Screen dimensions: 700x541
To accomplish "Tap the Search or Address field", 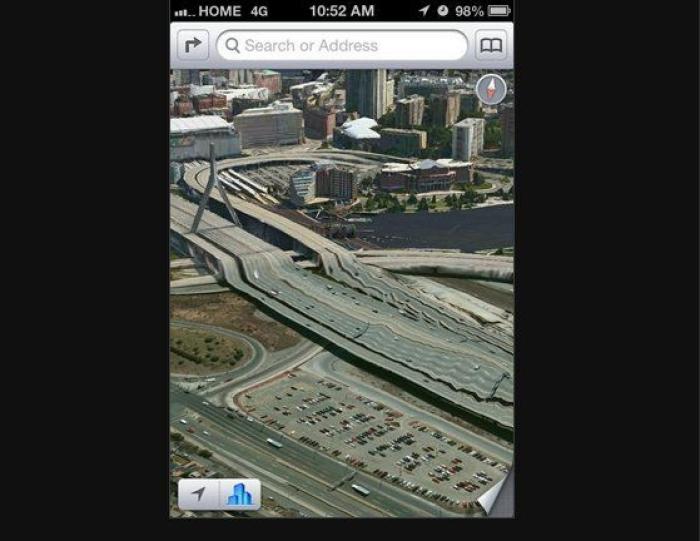I will 342,45.
